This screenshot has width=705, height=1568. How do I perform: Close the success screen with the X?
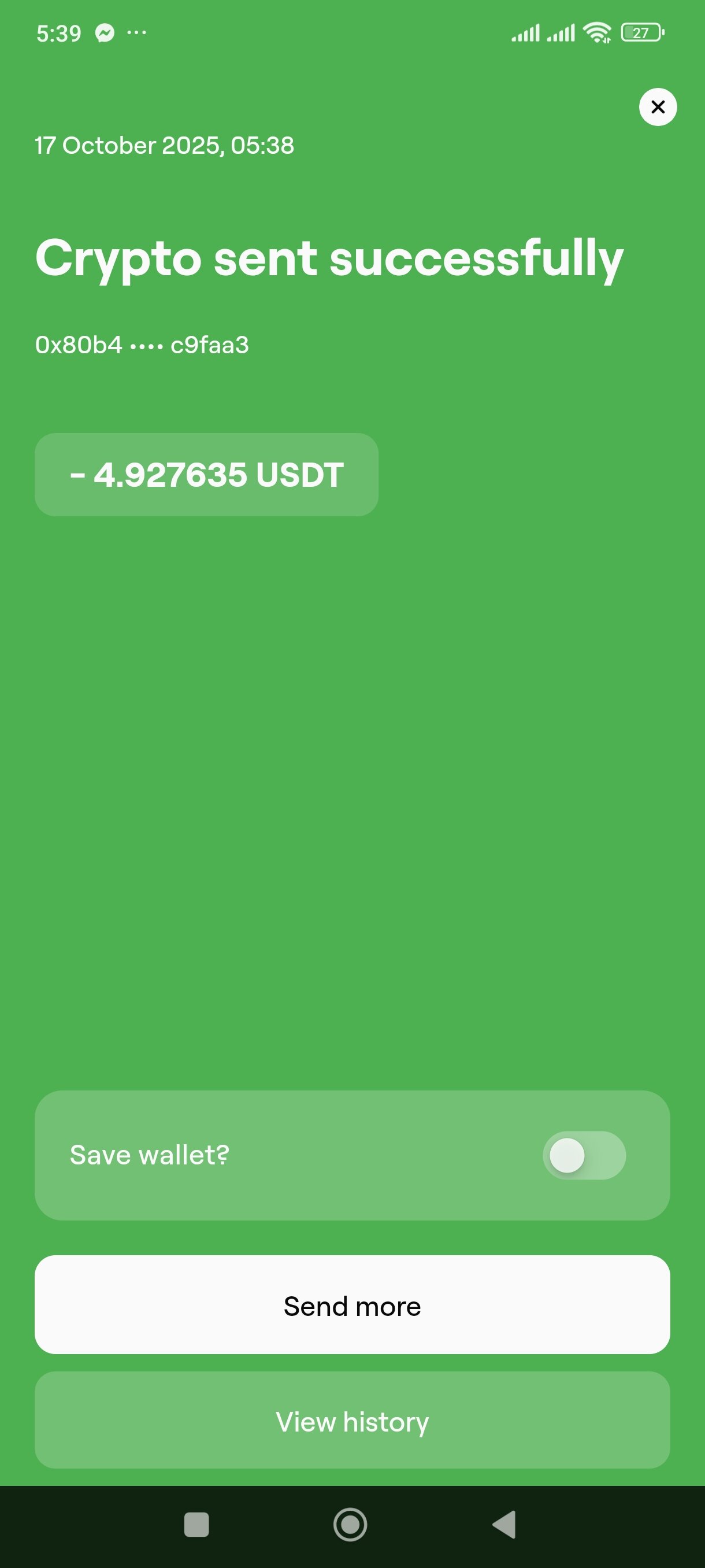pos(658,107)
